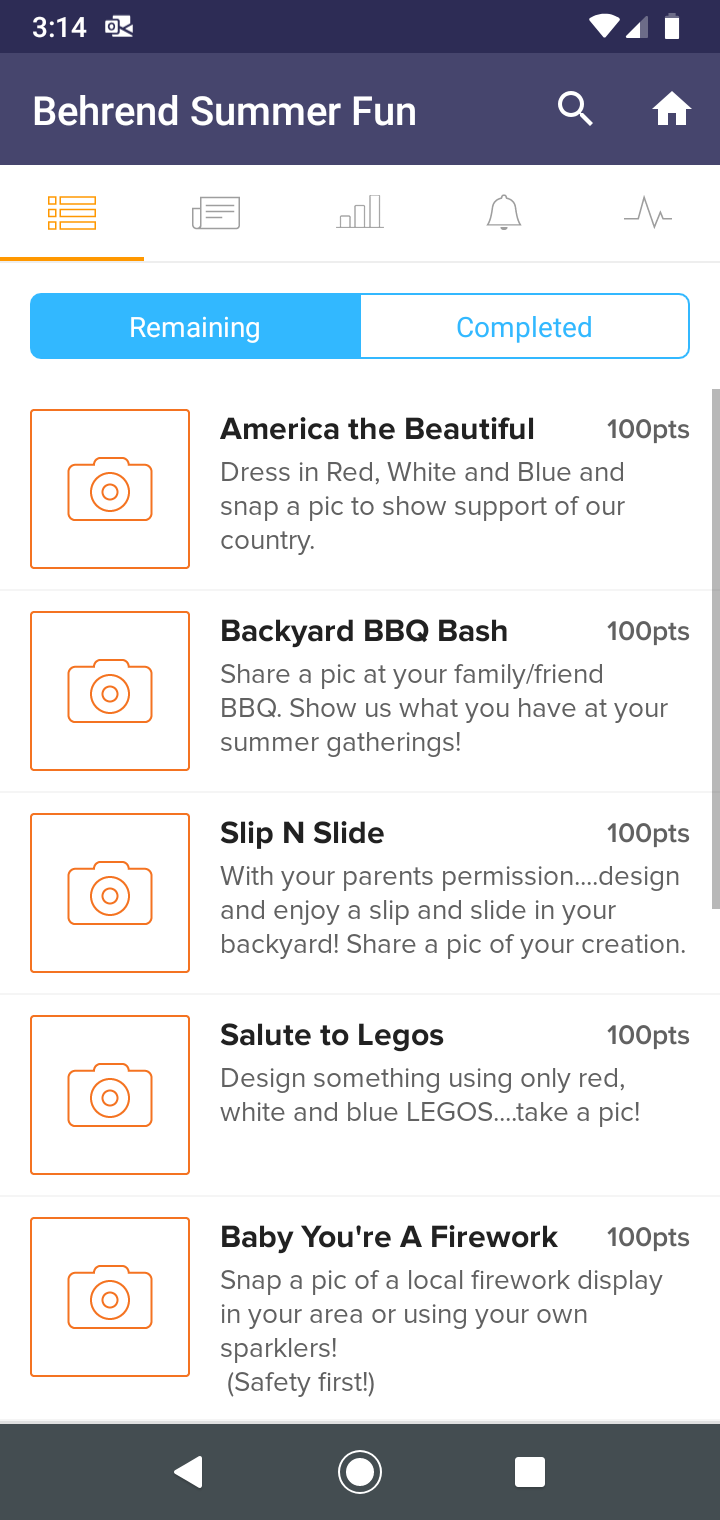The image size is (720, 1520).
Task: Open the America the Beautiful mission
Action: [377, 428]
